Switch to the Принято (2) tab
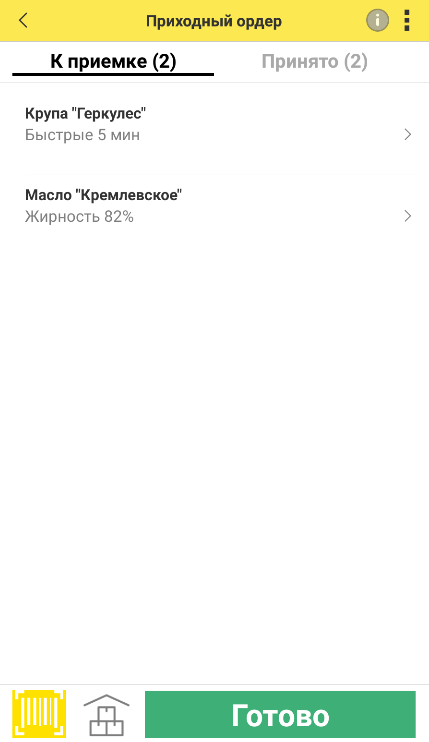Image resolution: width=429 pixels, height=742 pixels. pos(315,62)
